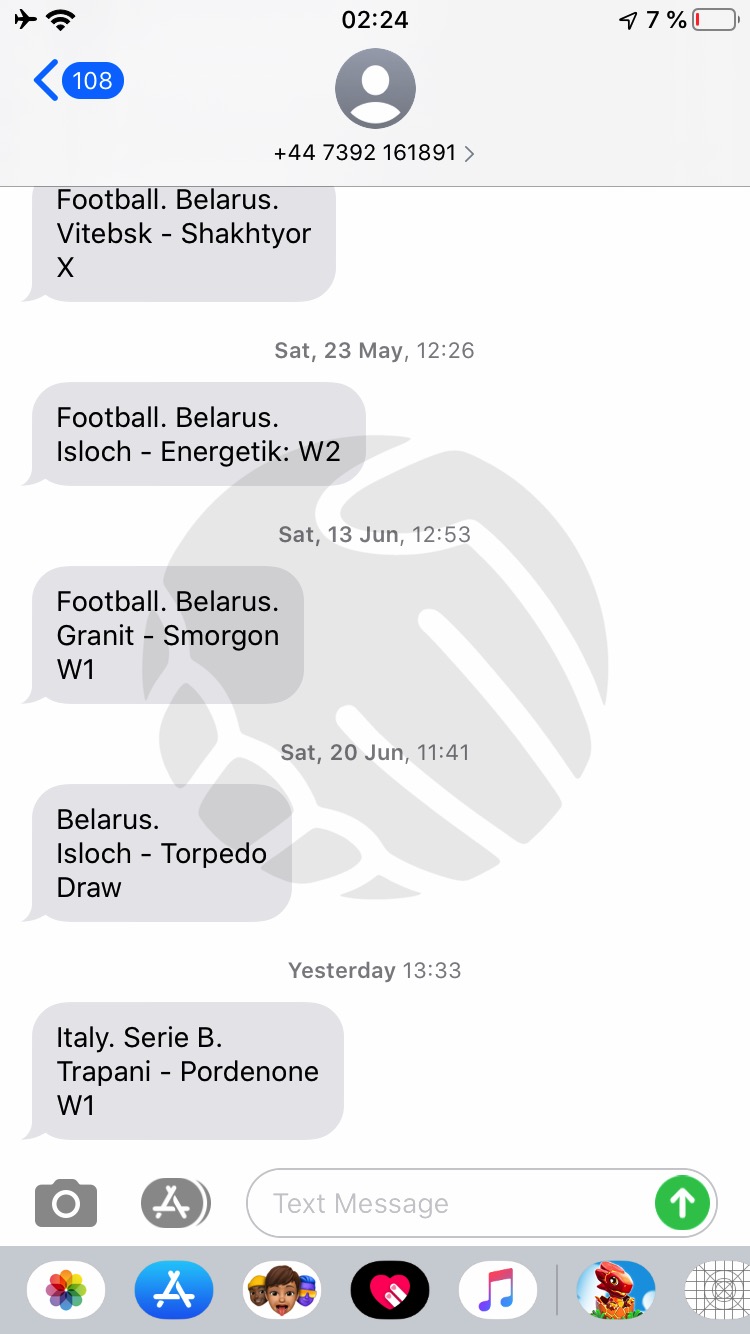
Task: Open the camera to attach a photo
Action: tap(66, 1203)
